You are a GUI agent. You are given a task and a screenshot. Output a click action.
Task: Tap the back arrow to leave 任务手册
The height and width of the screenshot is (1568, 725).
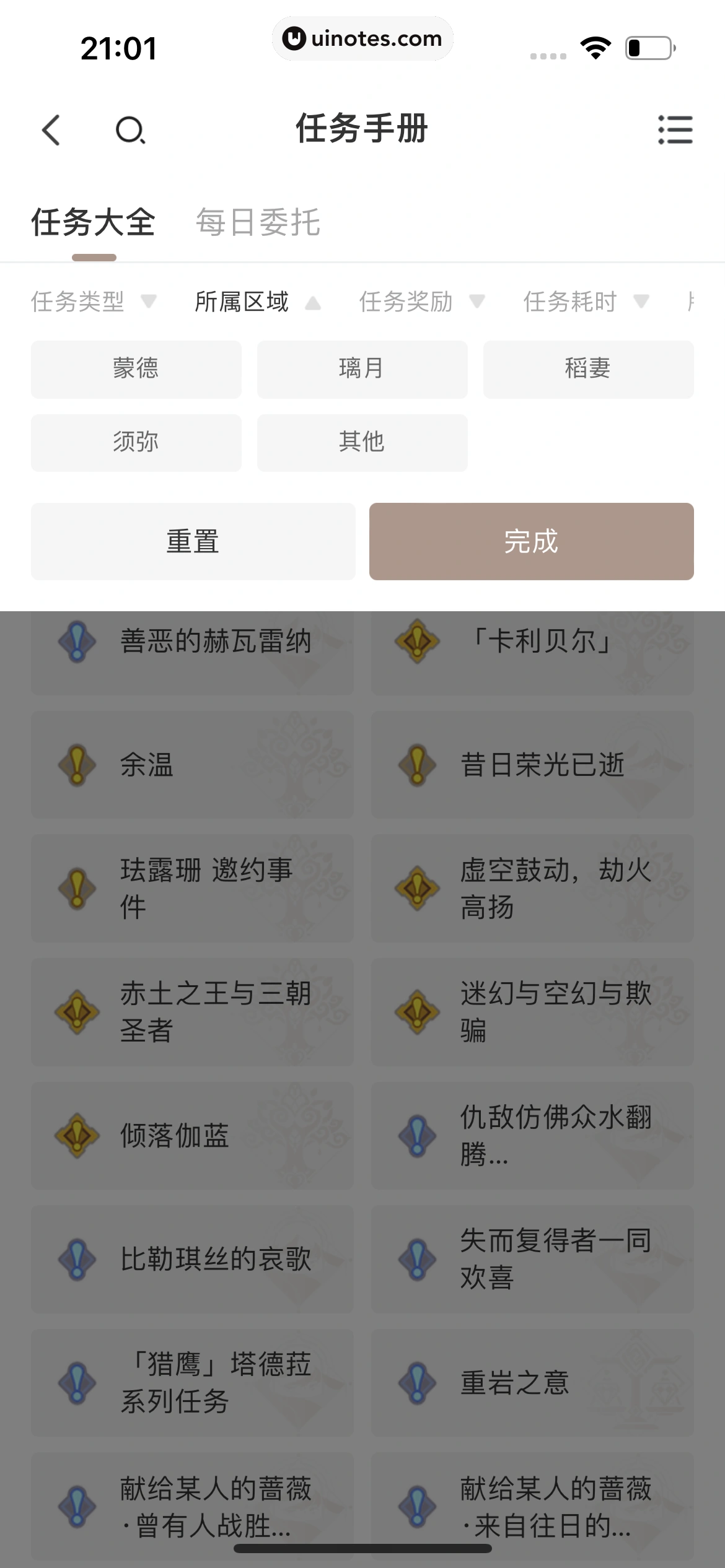pos(52,130)
